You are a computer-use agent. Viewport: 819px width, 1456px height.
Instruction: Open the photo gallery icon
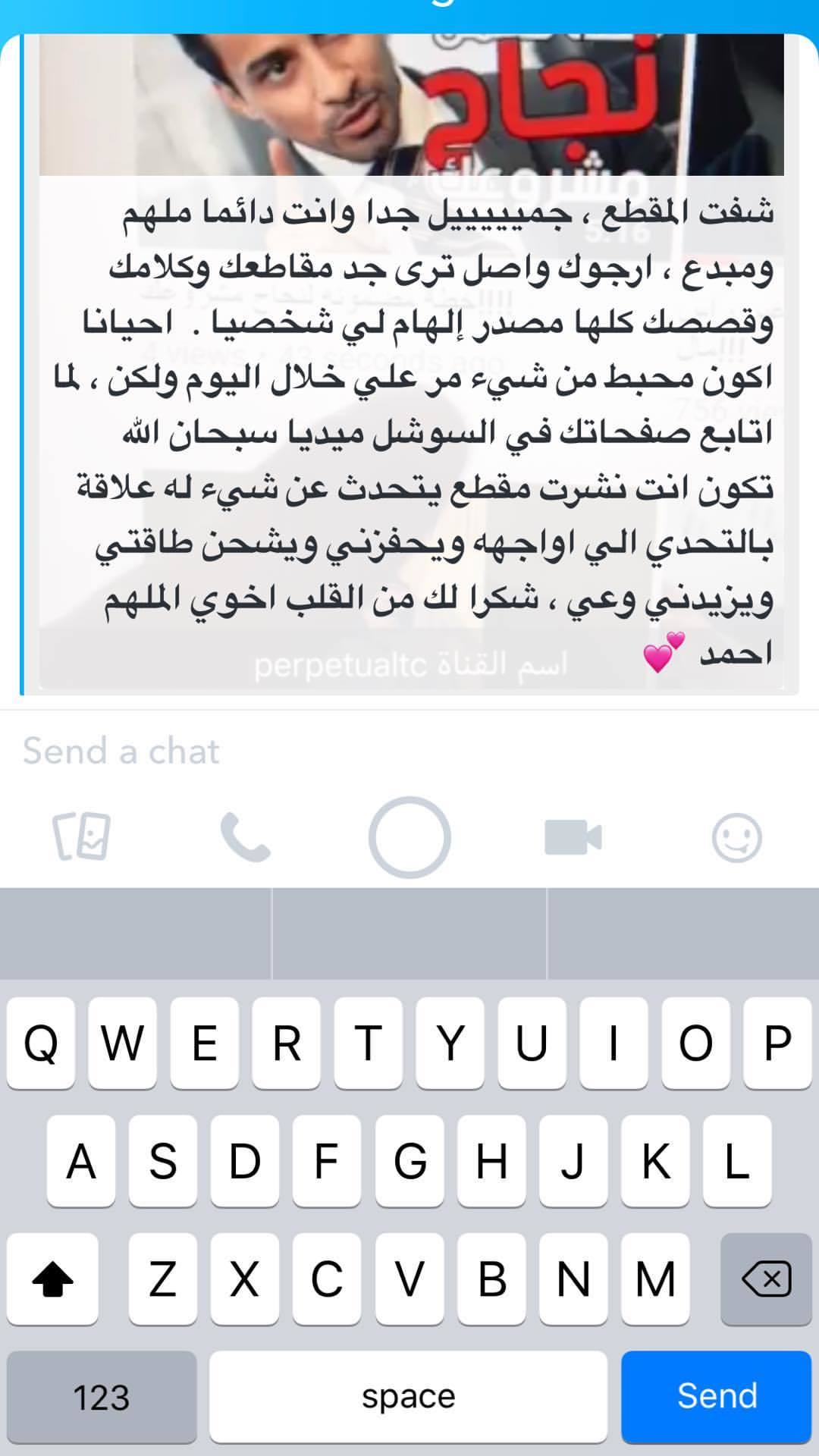(x=82, y=837)
